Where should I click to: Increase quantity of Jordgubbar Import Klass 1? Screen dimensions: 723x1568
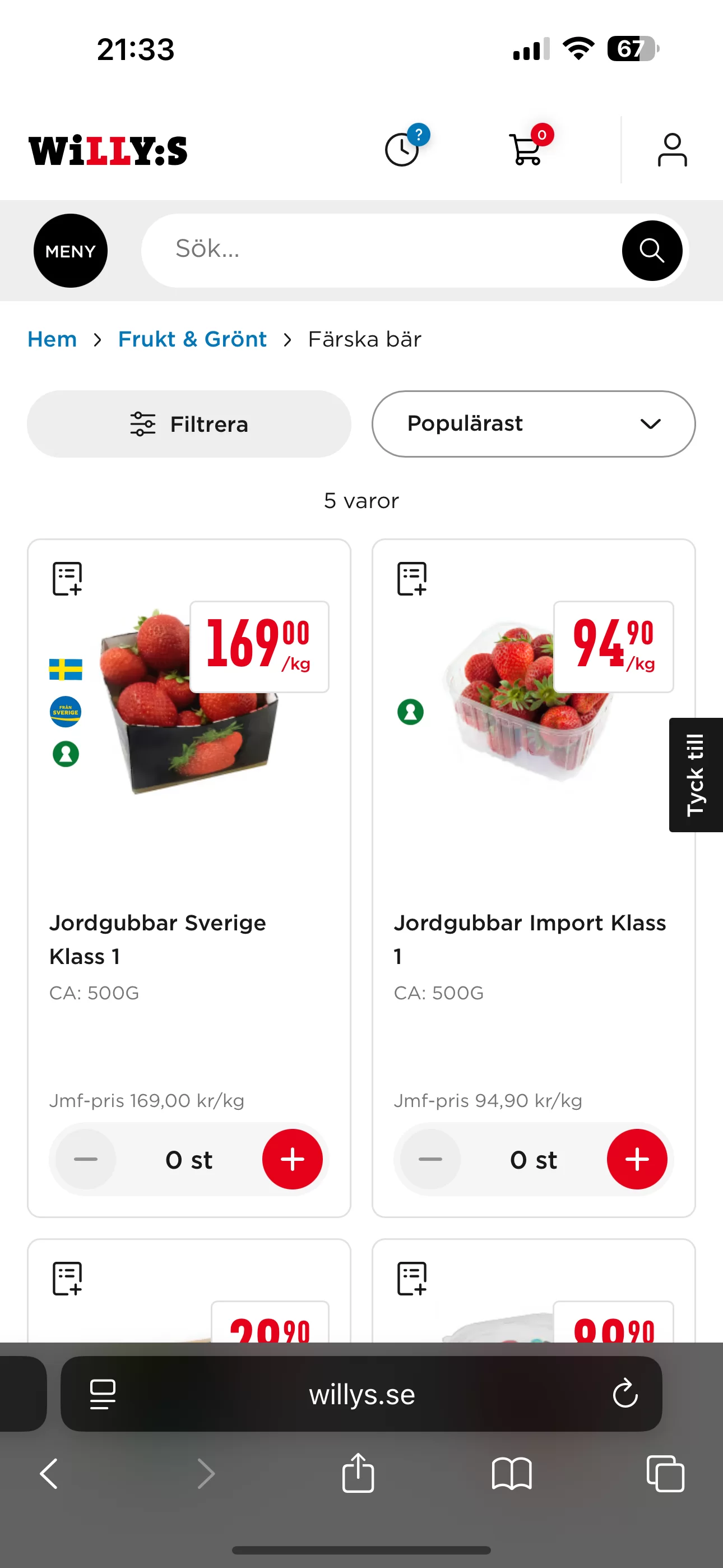click(637, 1159)
